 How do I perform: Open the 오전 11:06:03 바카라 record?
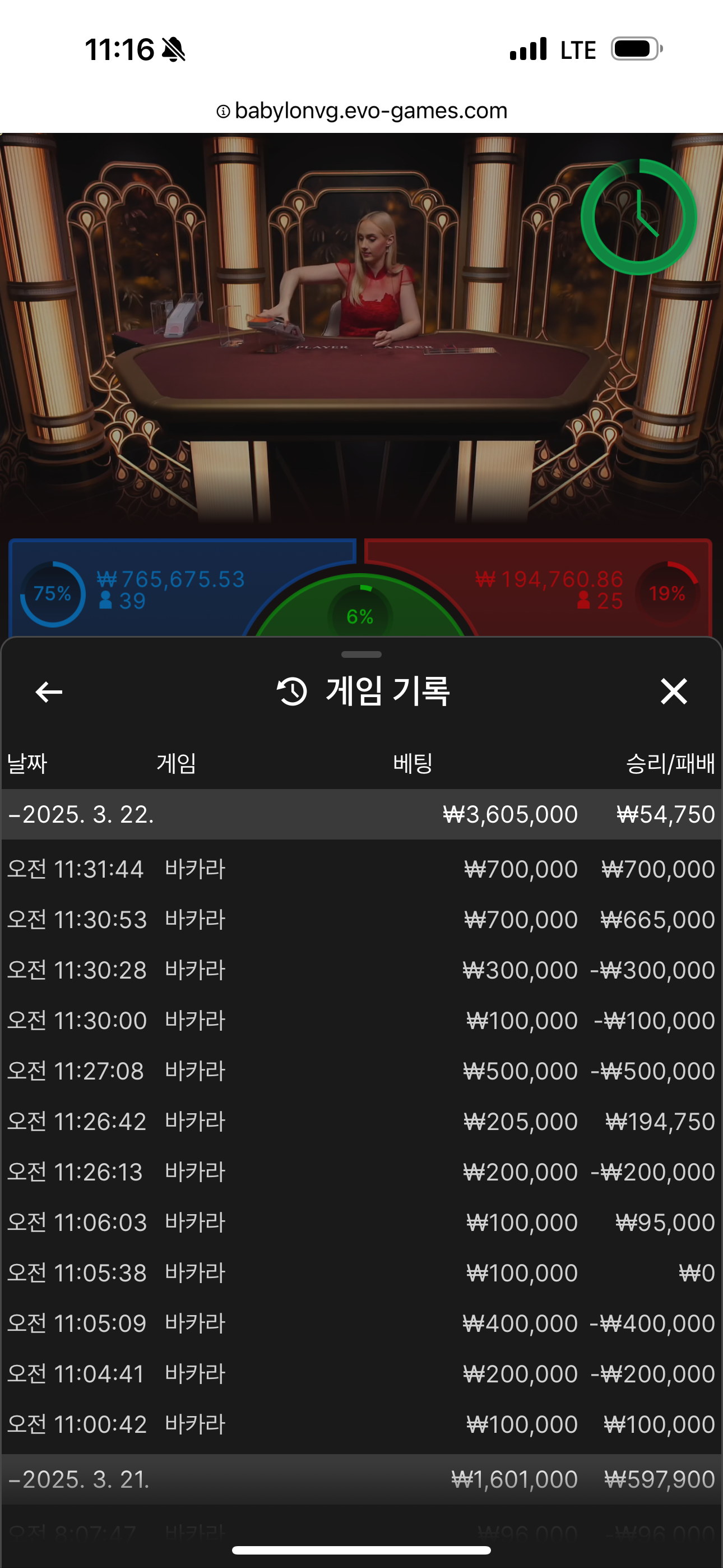tap(360, 1223)
